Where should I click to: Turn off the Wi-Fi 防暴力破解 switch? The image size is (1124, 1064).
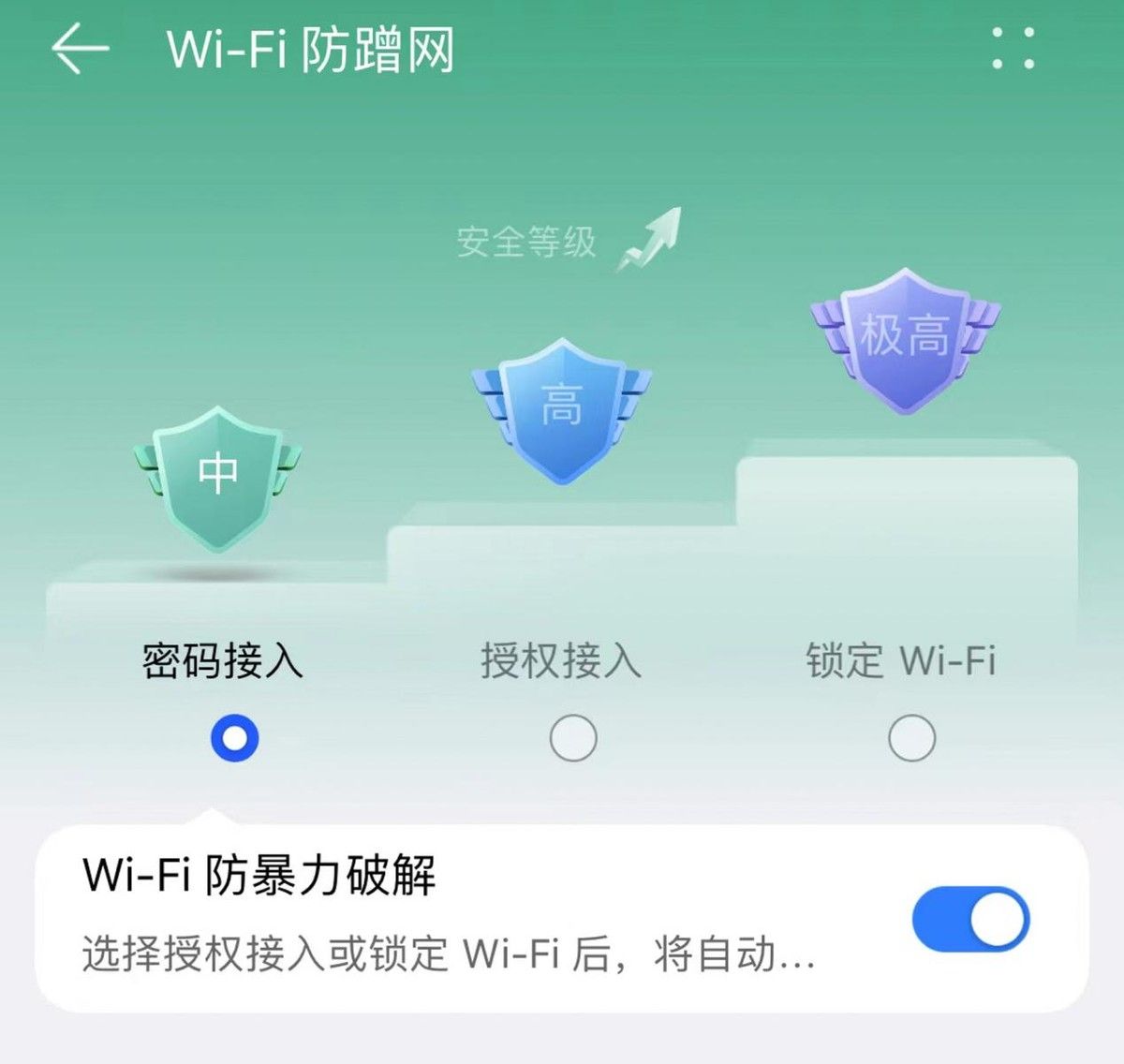tap(970, 919)
